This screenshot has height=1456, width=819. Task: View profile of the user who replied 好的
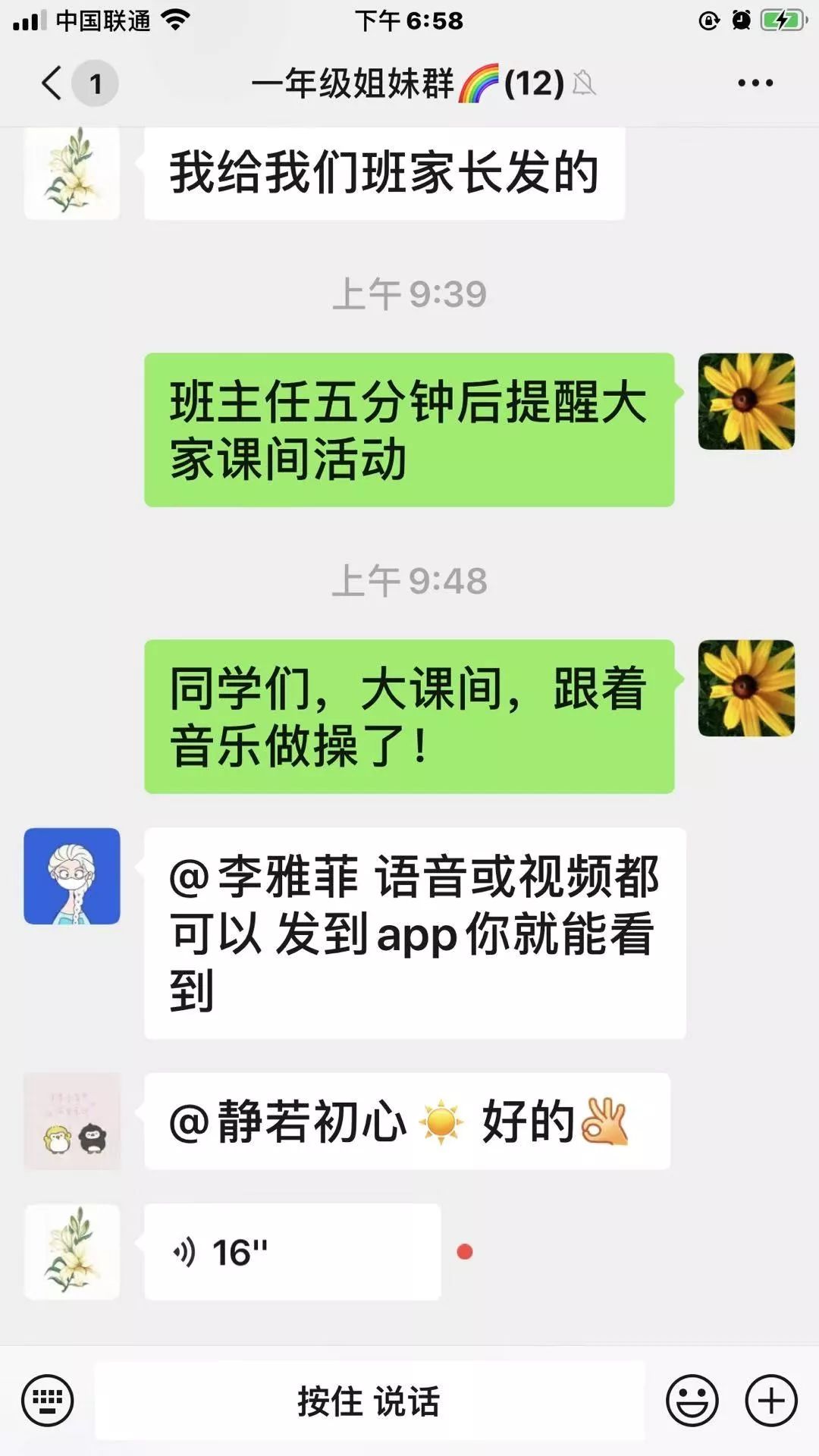72,1121
